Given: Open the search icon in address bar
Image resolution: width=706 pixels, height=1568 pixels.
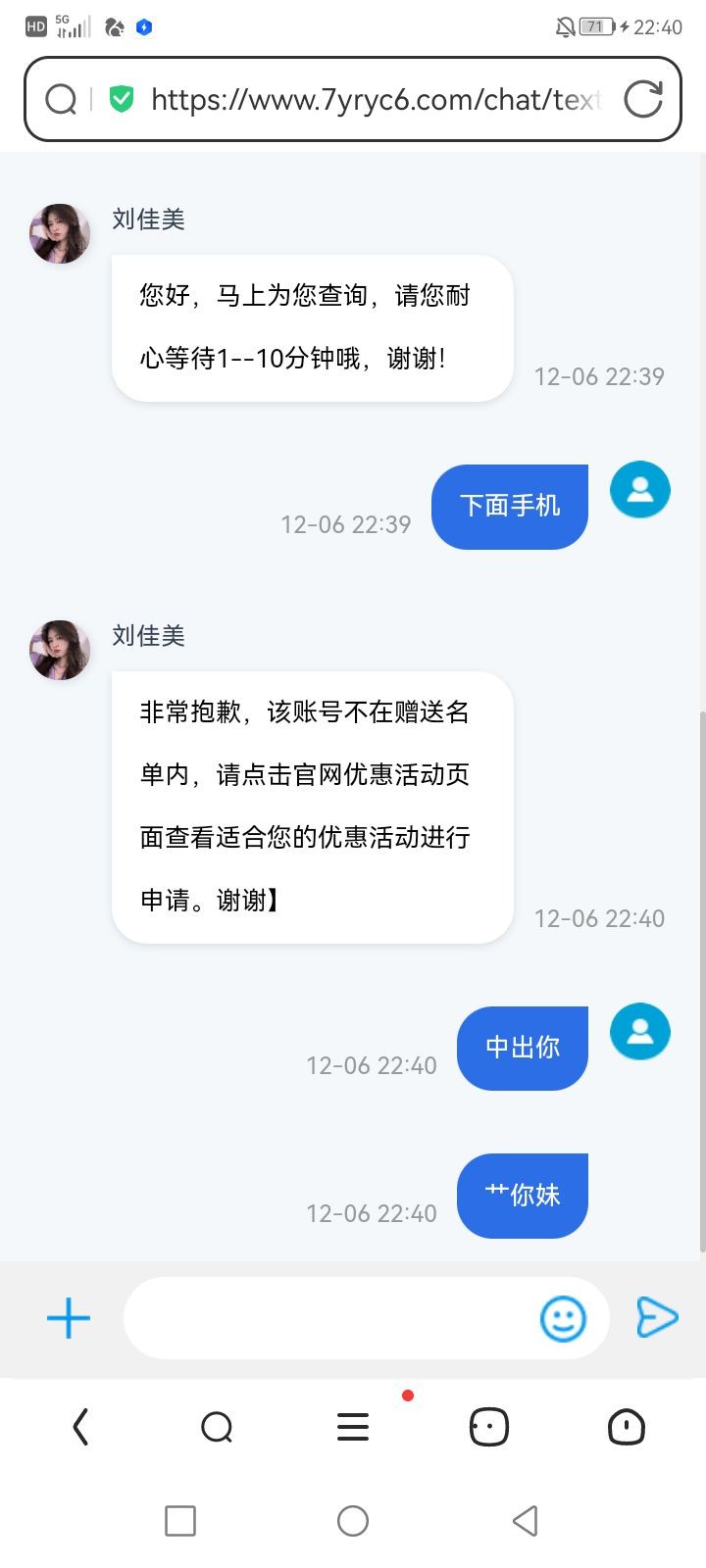Looking at the screenshot, I should pos(61,99).
